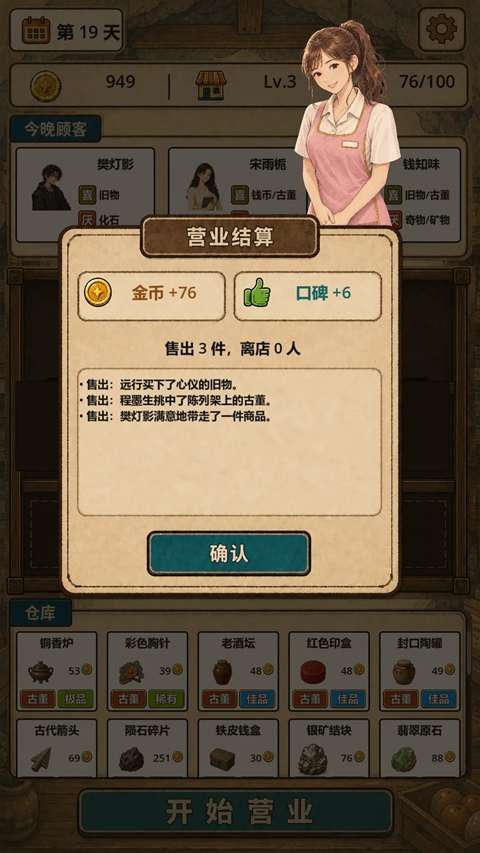Viewport: 480px width, 853px height.
Task: Select the 银矿结块 warehouse item
Action: pos(329,748)
